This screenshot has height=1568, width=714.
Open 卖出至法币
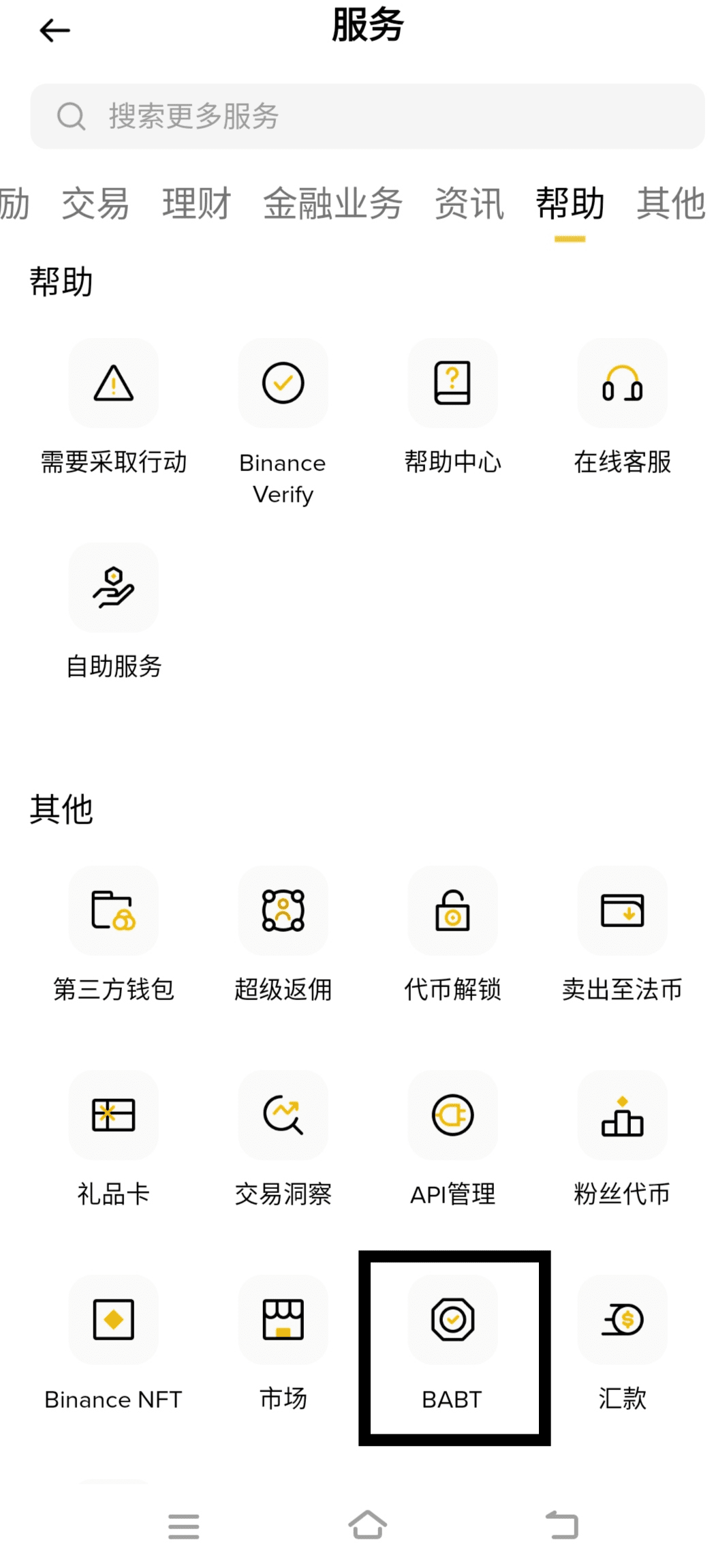pos(622,935)
